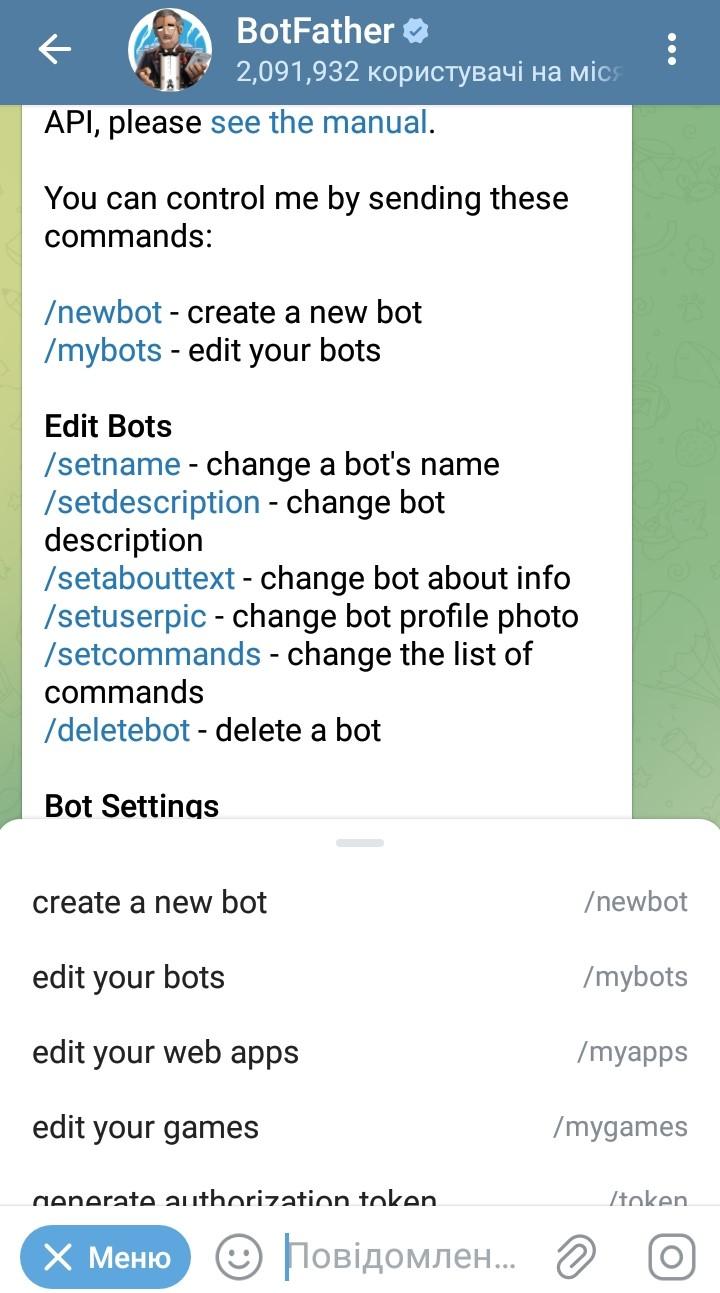The width and height of the screenshot is (720, 1293).
Task: Tap the /deletebot command link
Action: [x=117, y=730]
